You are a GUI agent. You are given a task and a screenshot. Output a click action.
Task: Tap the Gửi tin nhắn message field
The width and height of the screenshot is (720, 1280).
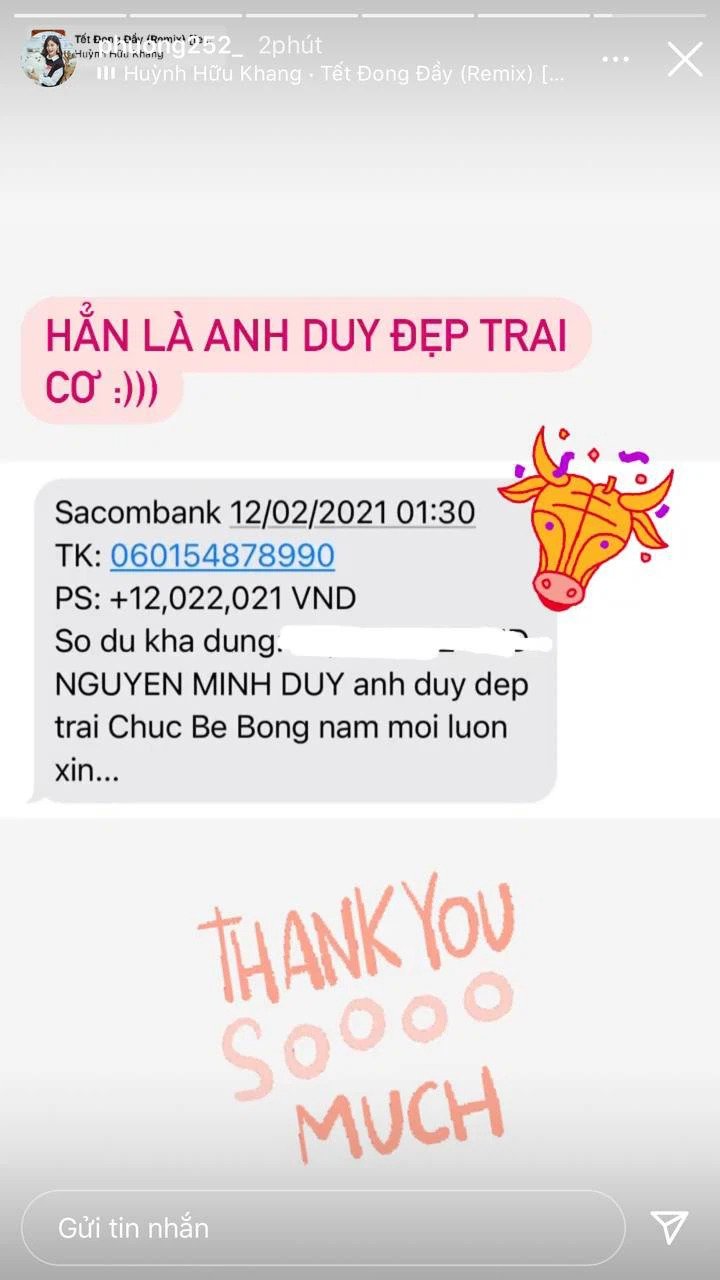(322, 1227)
